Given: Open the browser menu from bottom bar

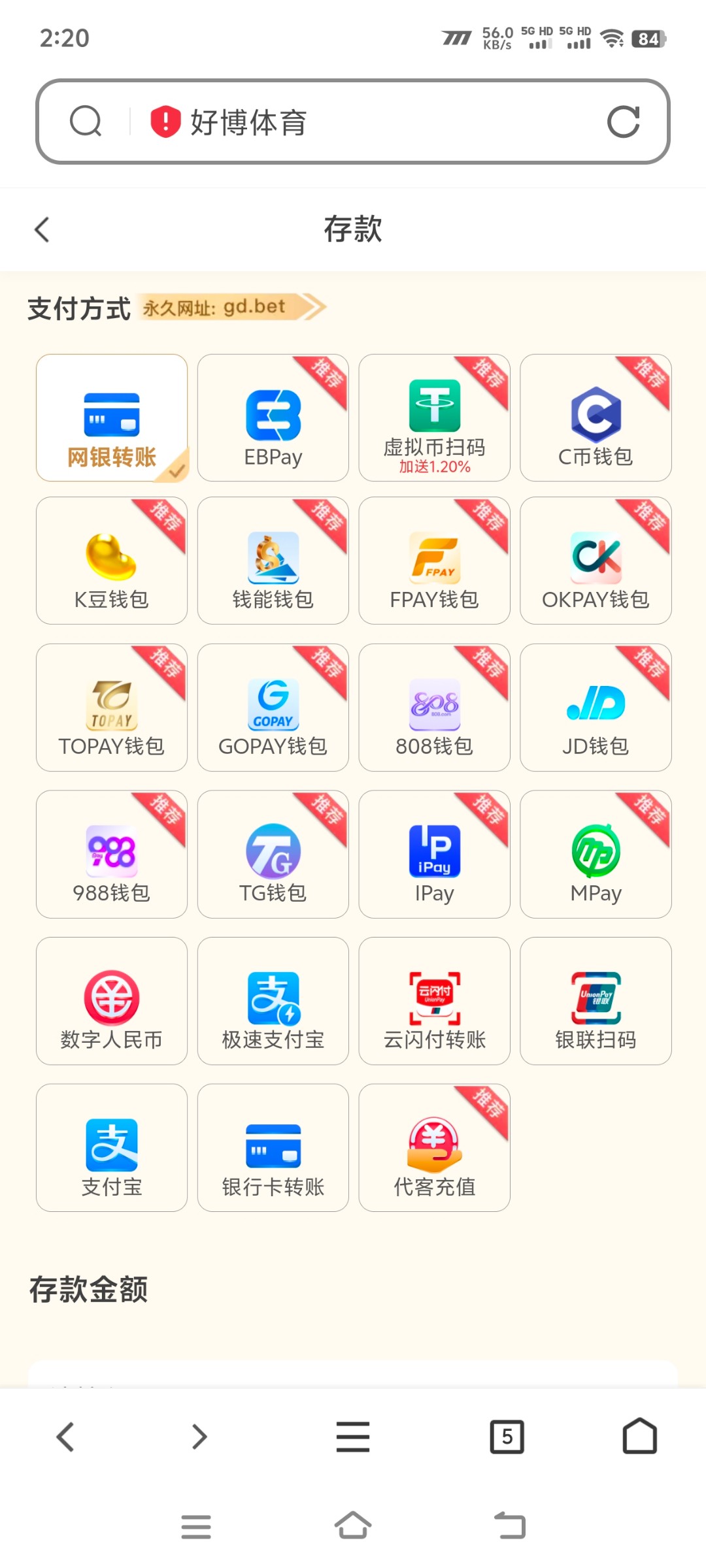Looking at the screenshot, I should click(353, 1436).
